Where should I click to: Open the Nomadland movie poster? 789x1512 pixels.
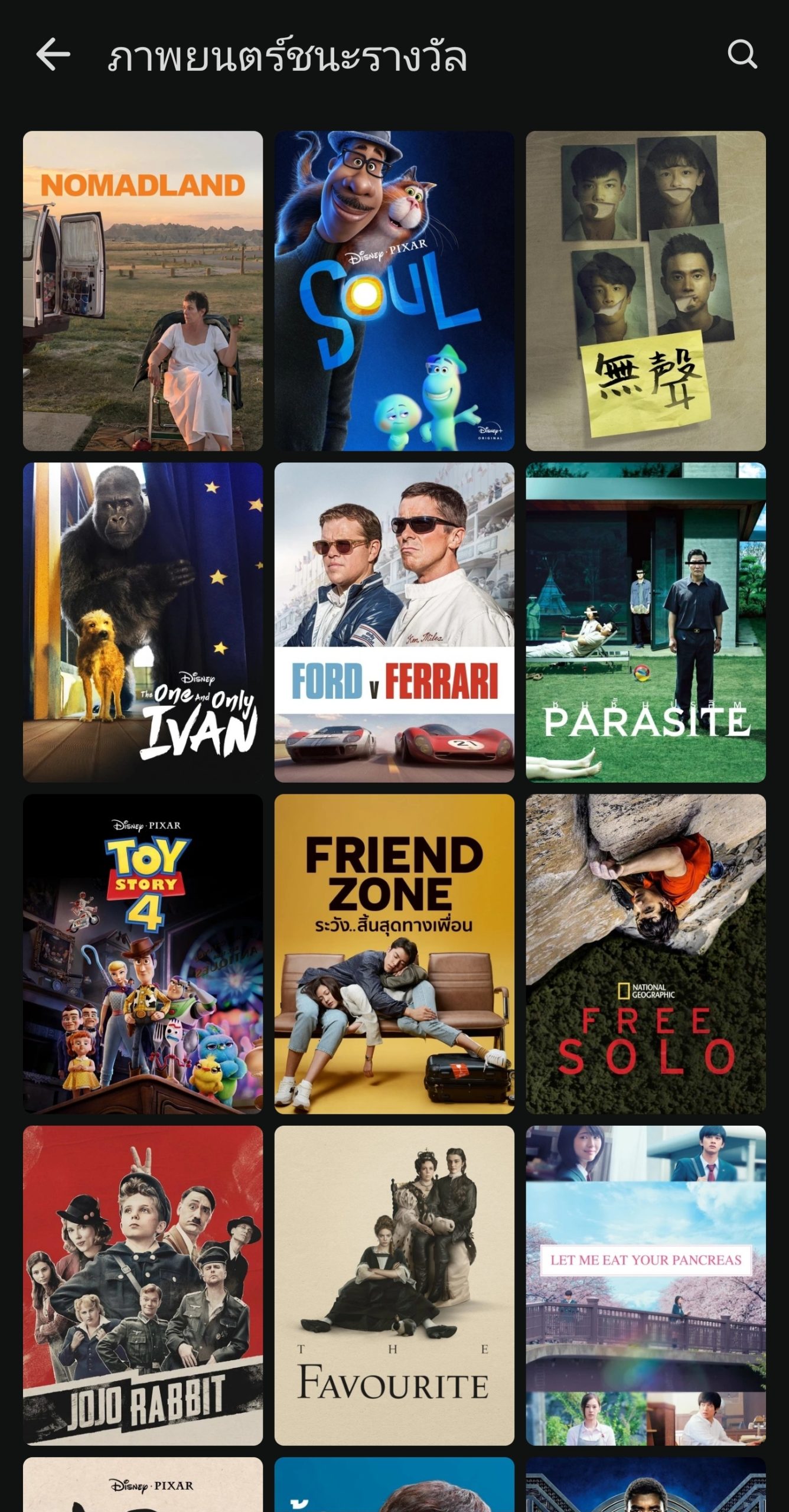(x=143, y=291)
